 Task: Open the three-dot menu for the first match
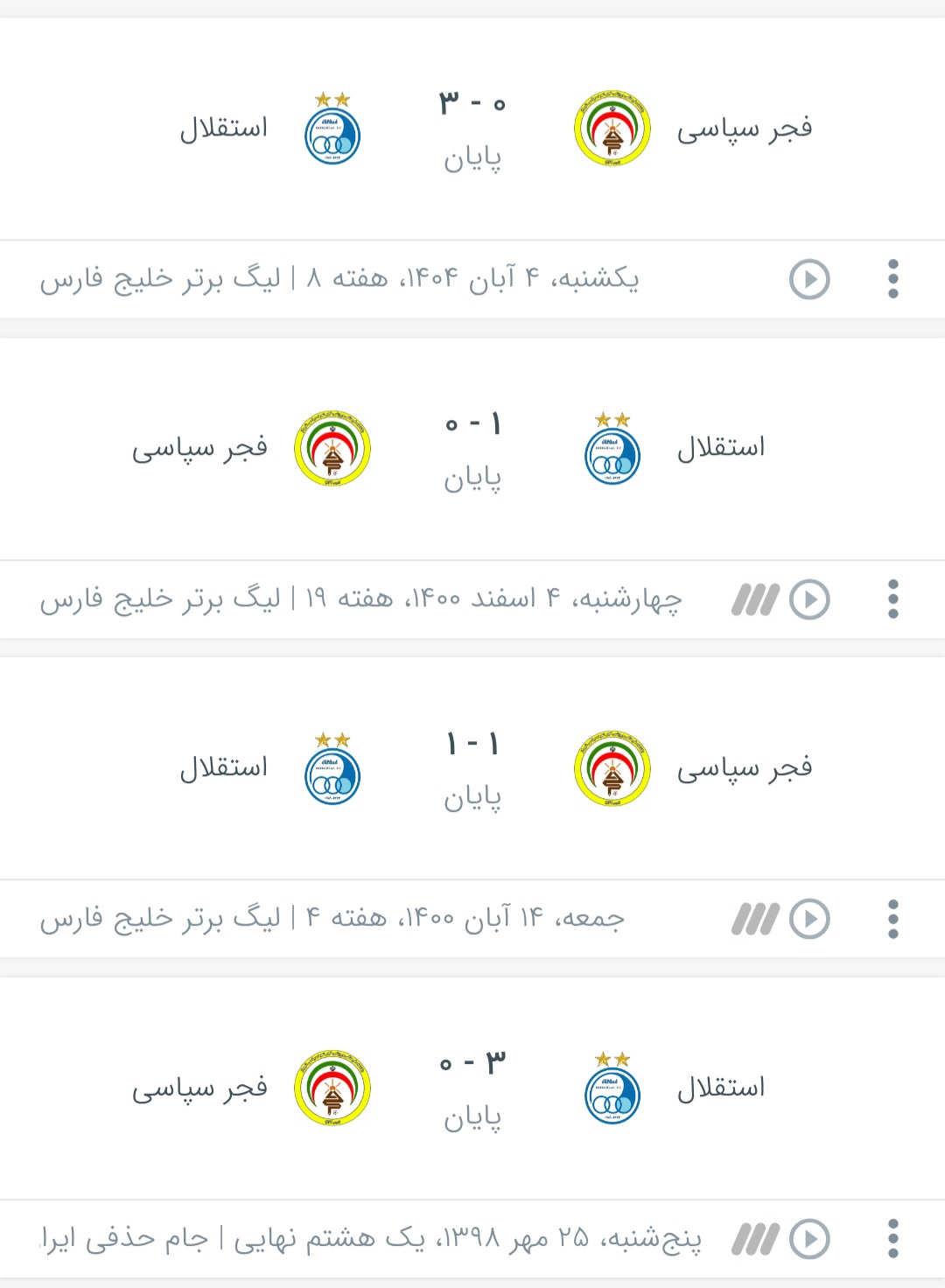[x=892, y=279]
